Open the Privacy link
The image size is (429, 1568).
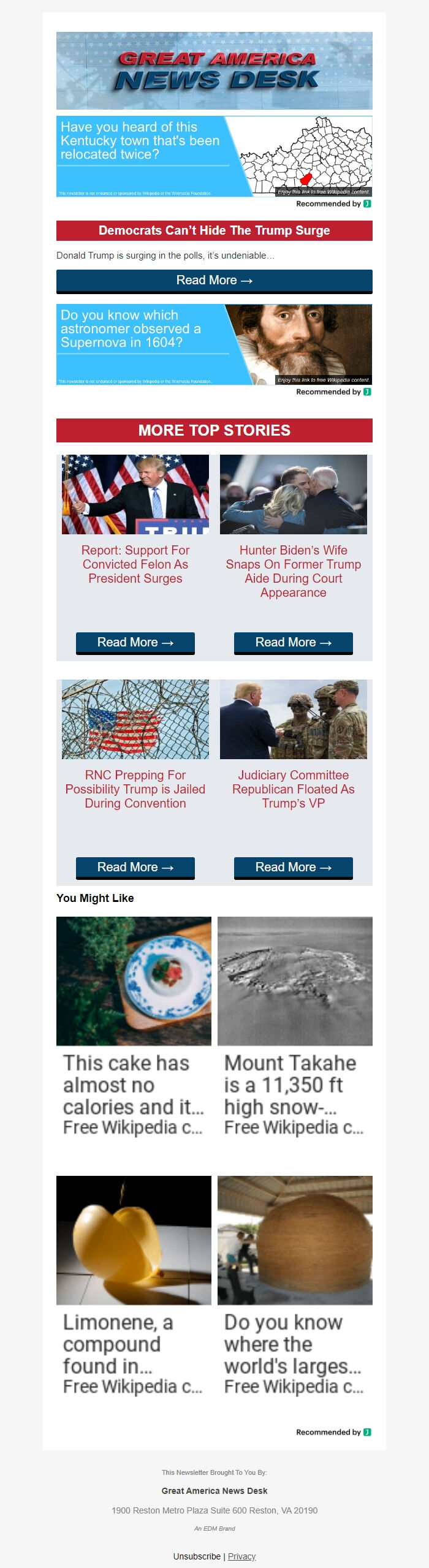241,1556
